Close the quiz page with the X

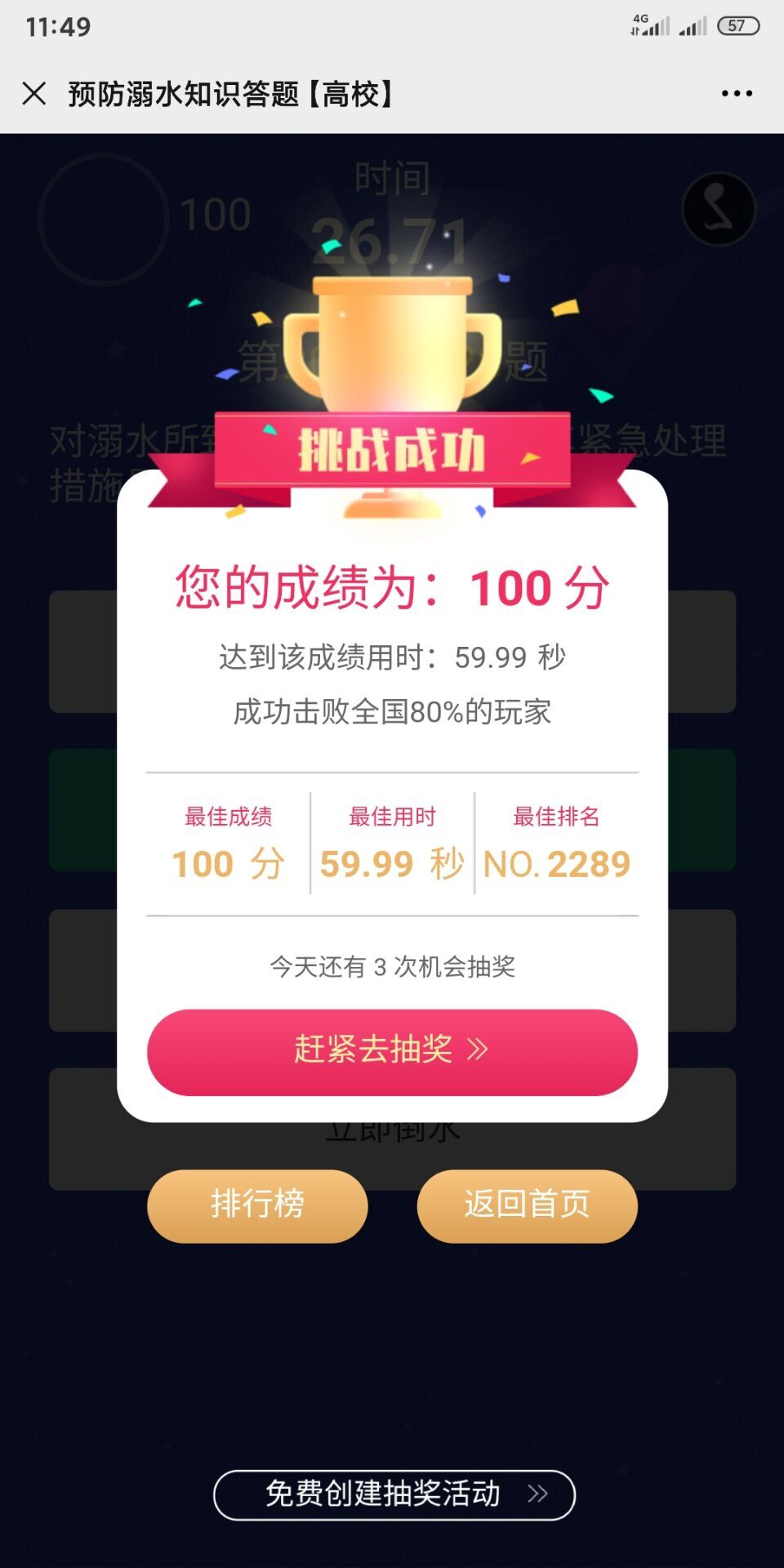pos(34,93)
